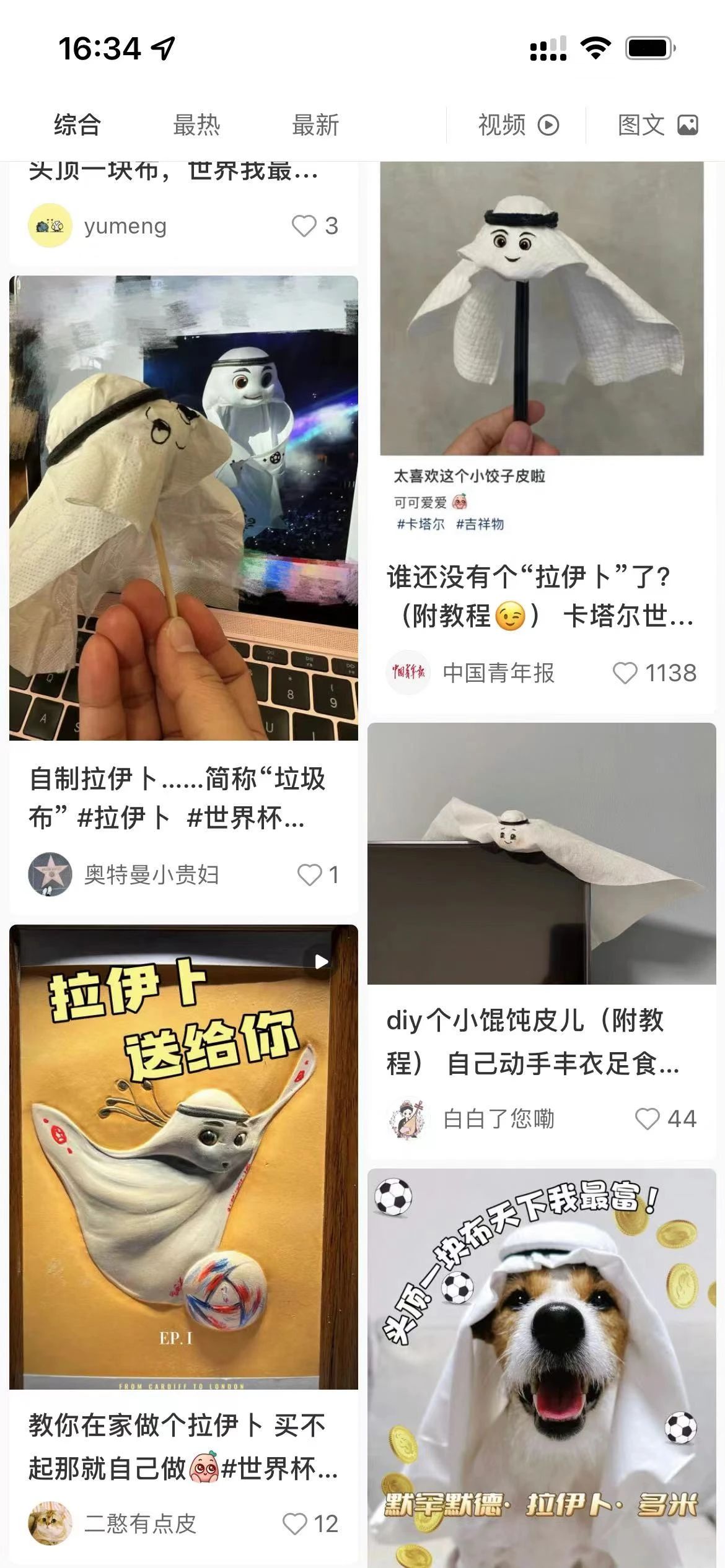Select the 最热 sorting tab
The height and width of the screenshot is (1568, 725).
196,125
